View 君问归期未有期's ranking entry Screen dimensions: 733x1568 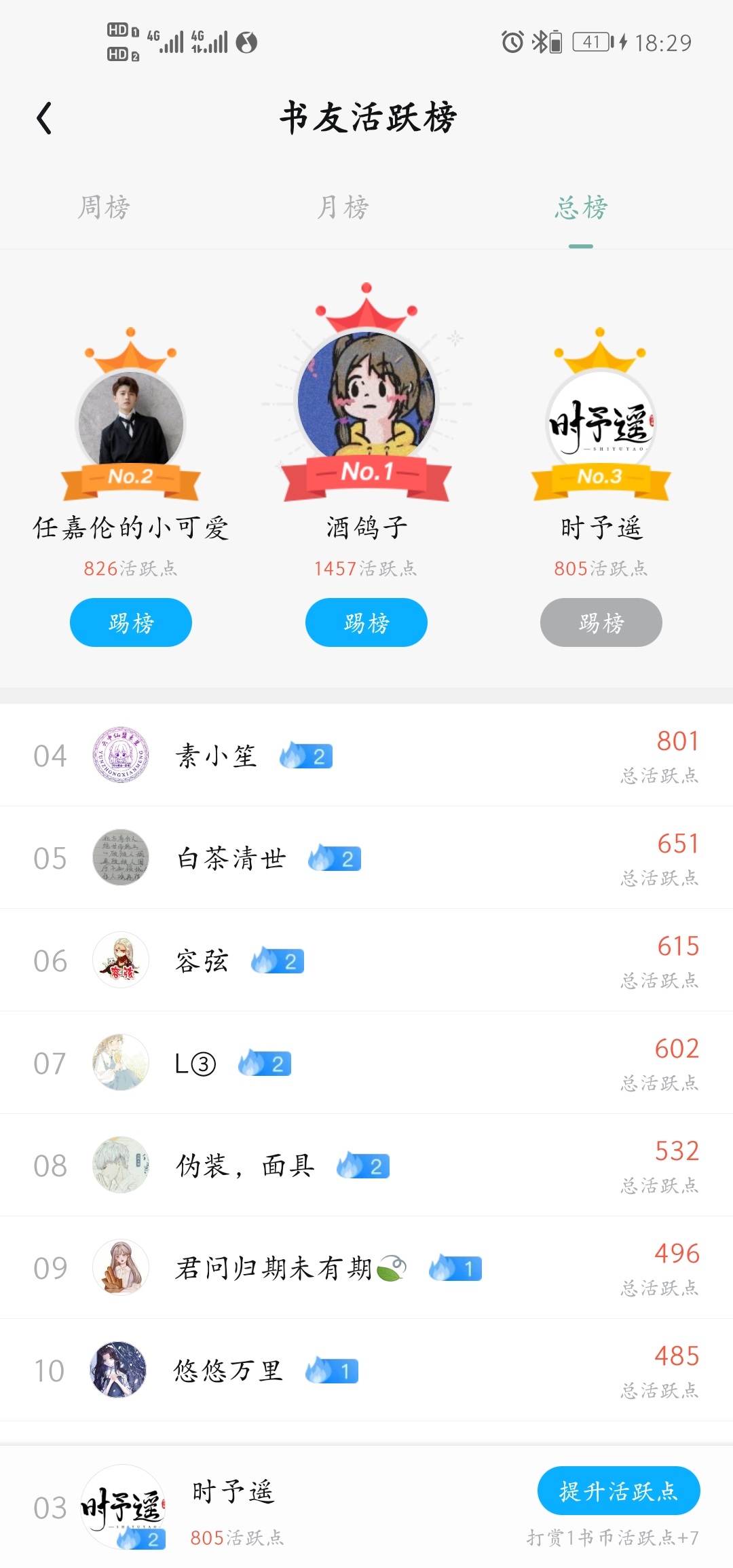pyautogui.click(x=366, y=1268)
